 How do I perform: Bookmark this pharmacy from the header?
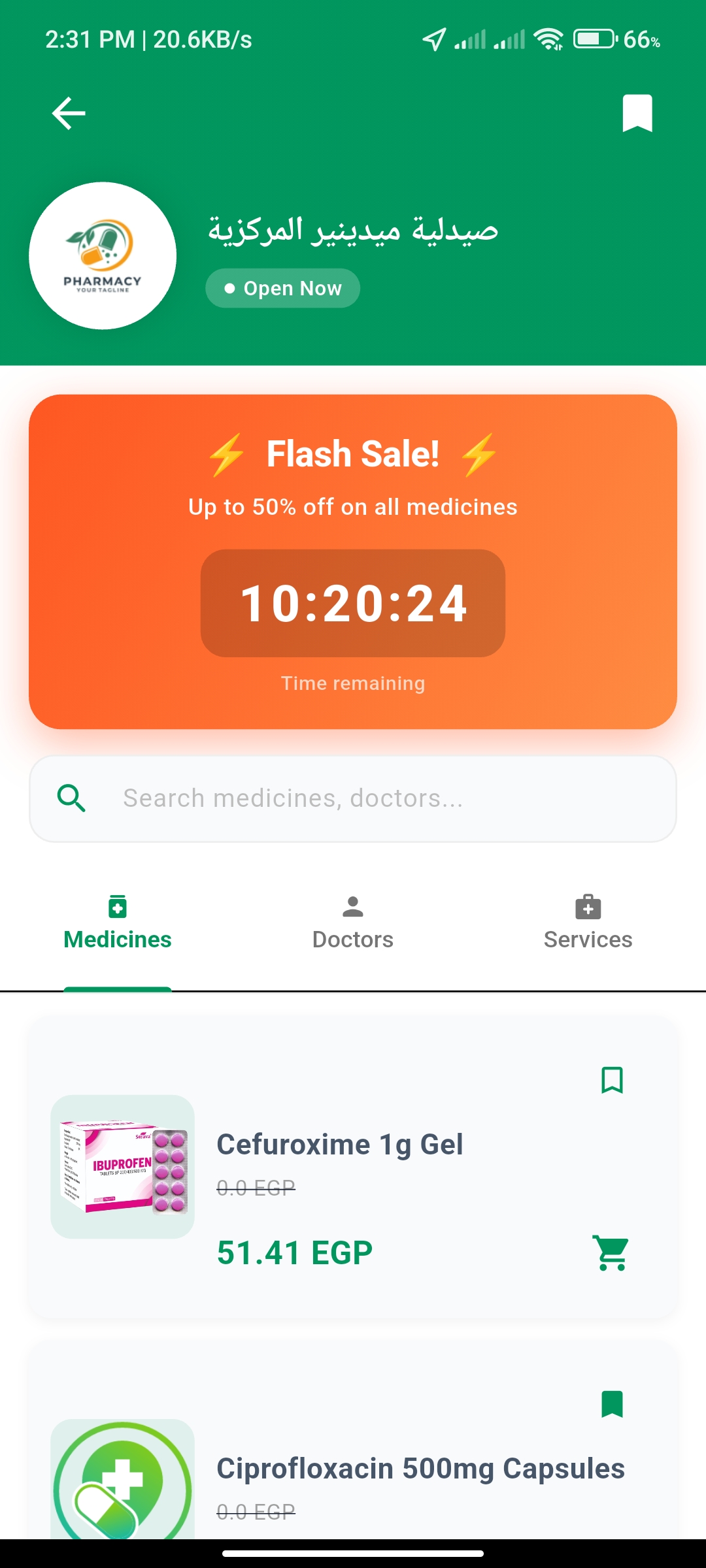tap(637, 113)
